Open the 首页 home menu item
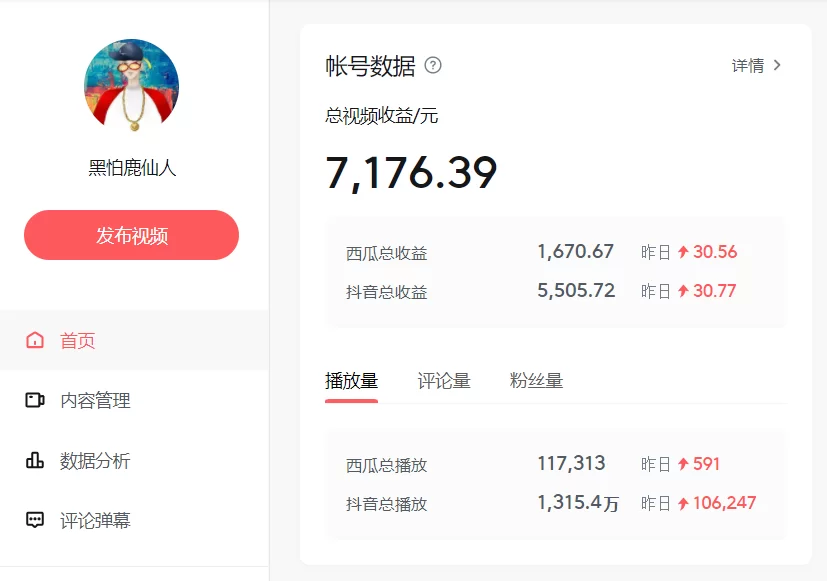827x581 pixels. tap(77, 341)
